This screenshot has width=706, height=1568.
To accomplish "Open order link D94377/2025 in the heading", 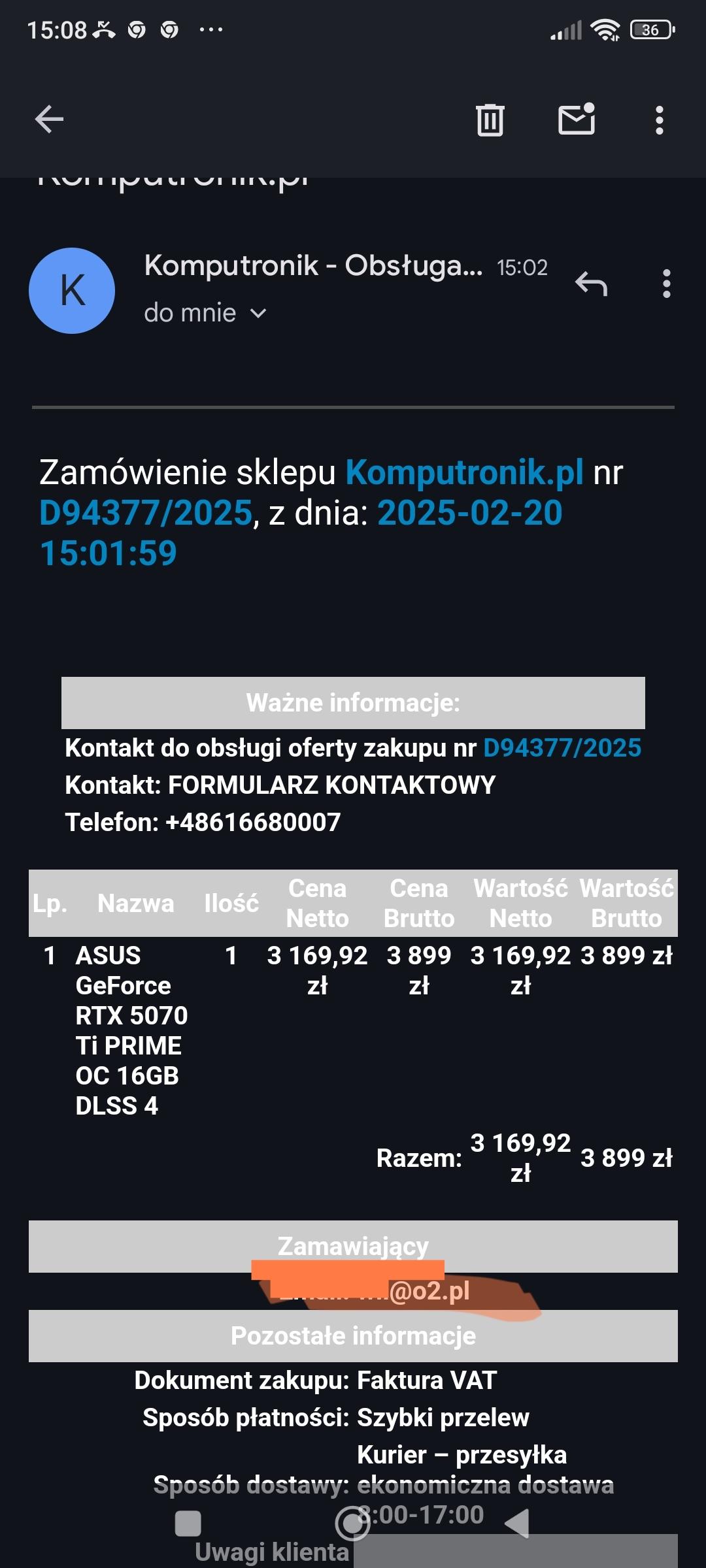I will [146, 513].
